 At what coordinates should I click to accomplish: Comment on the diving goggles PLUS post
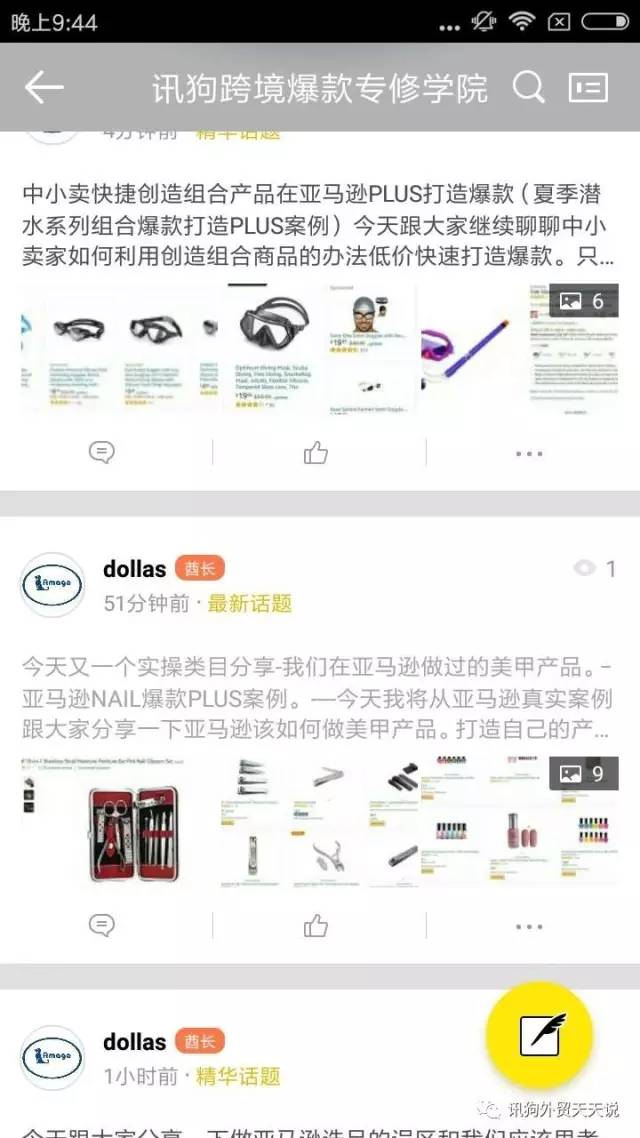coord(102,453)
